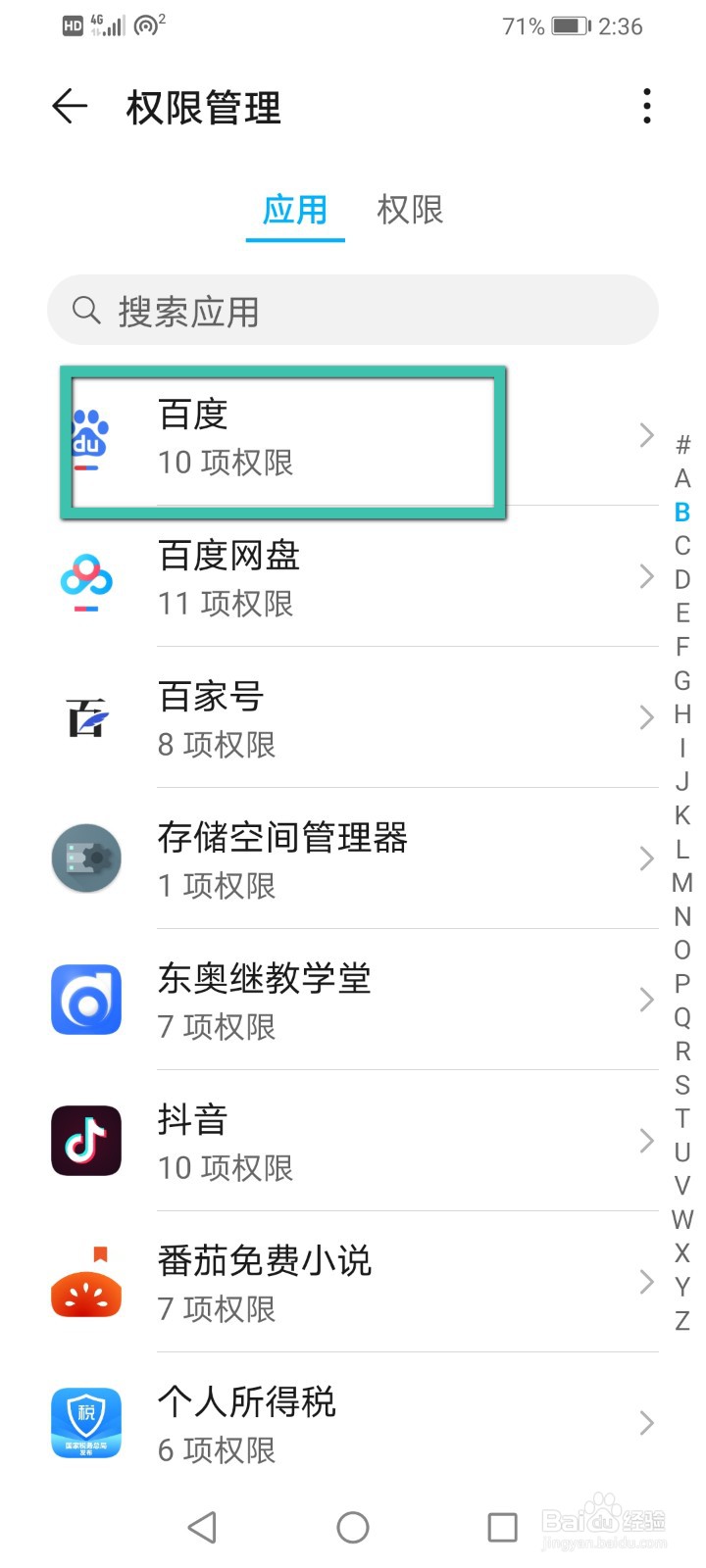Select the Douyin (抖音) app icon
Screen dimensions: 706x1568
point(85,1140)
